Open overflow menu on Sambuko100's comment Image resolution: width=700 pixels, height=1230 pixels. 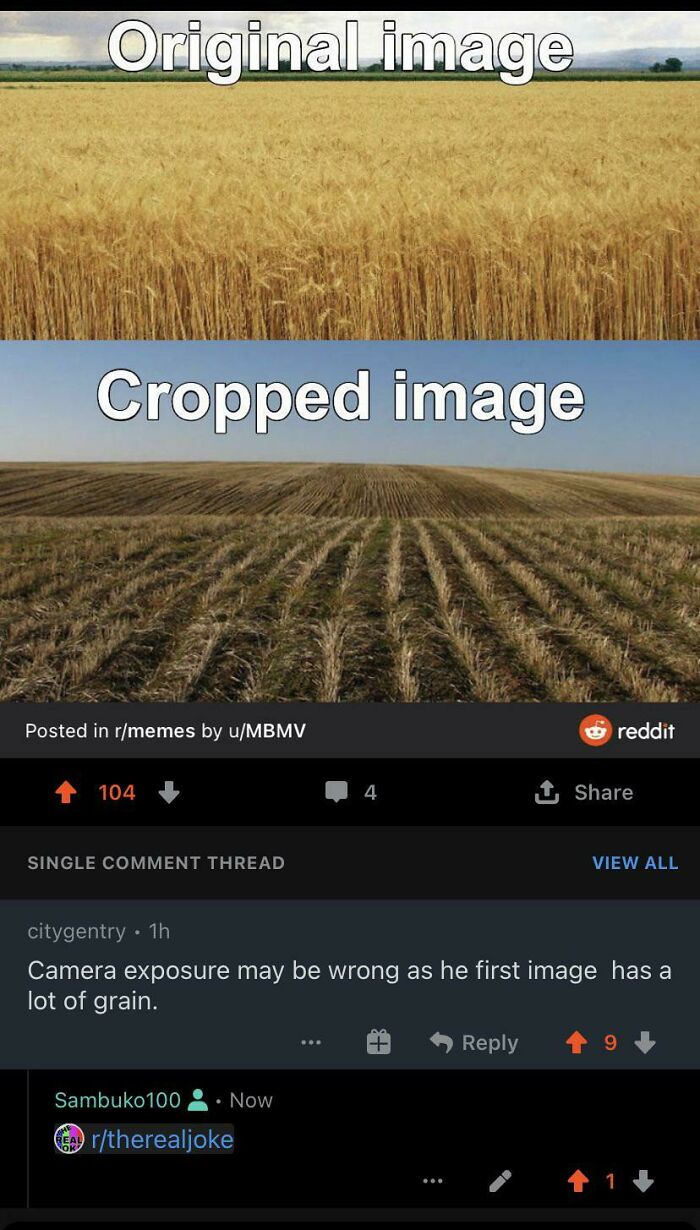(x=432, y=1181)
